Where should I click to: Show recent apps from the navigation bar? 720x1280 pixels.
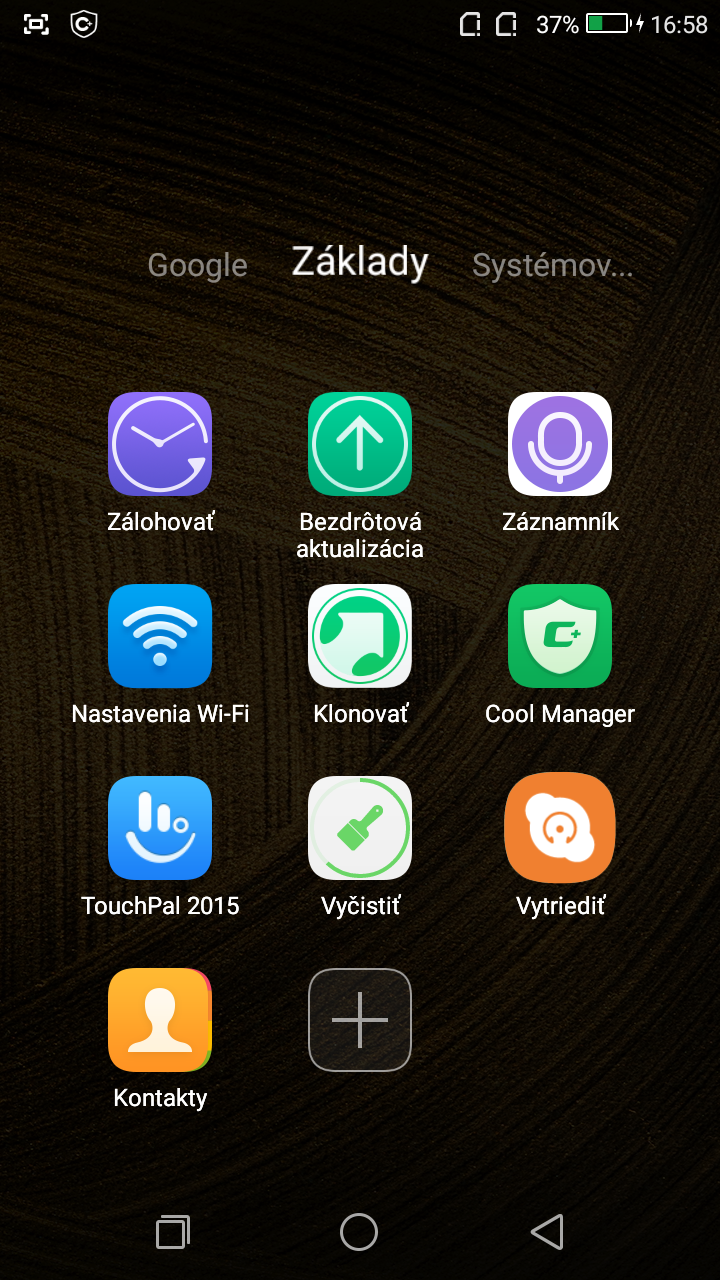(x=173, y=1232)
